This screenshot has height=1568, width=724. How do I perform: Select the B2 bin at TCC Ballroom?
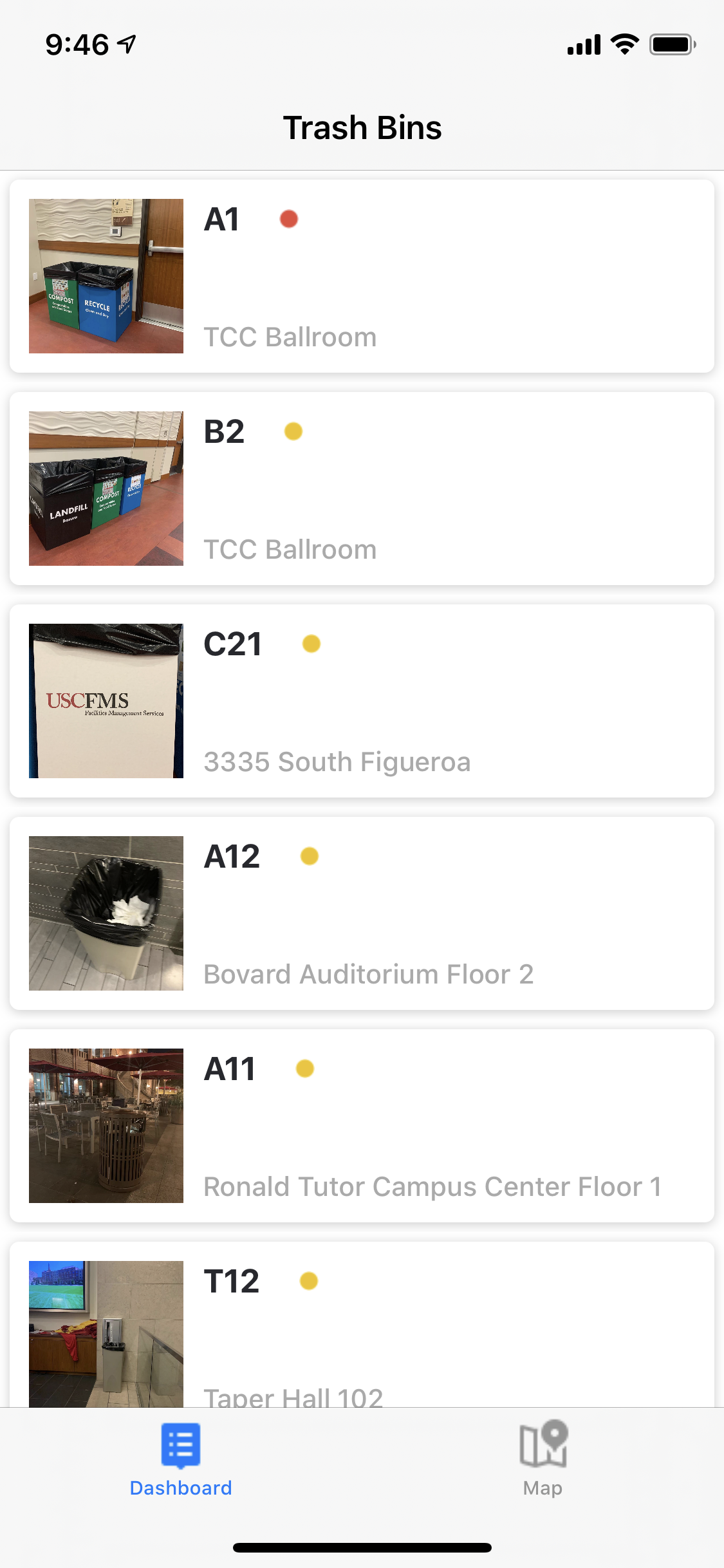tap(362, 489)
